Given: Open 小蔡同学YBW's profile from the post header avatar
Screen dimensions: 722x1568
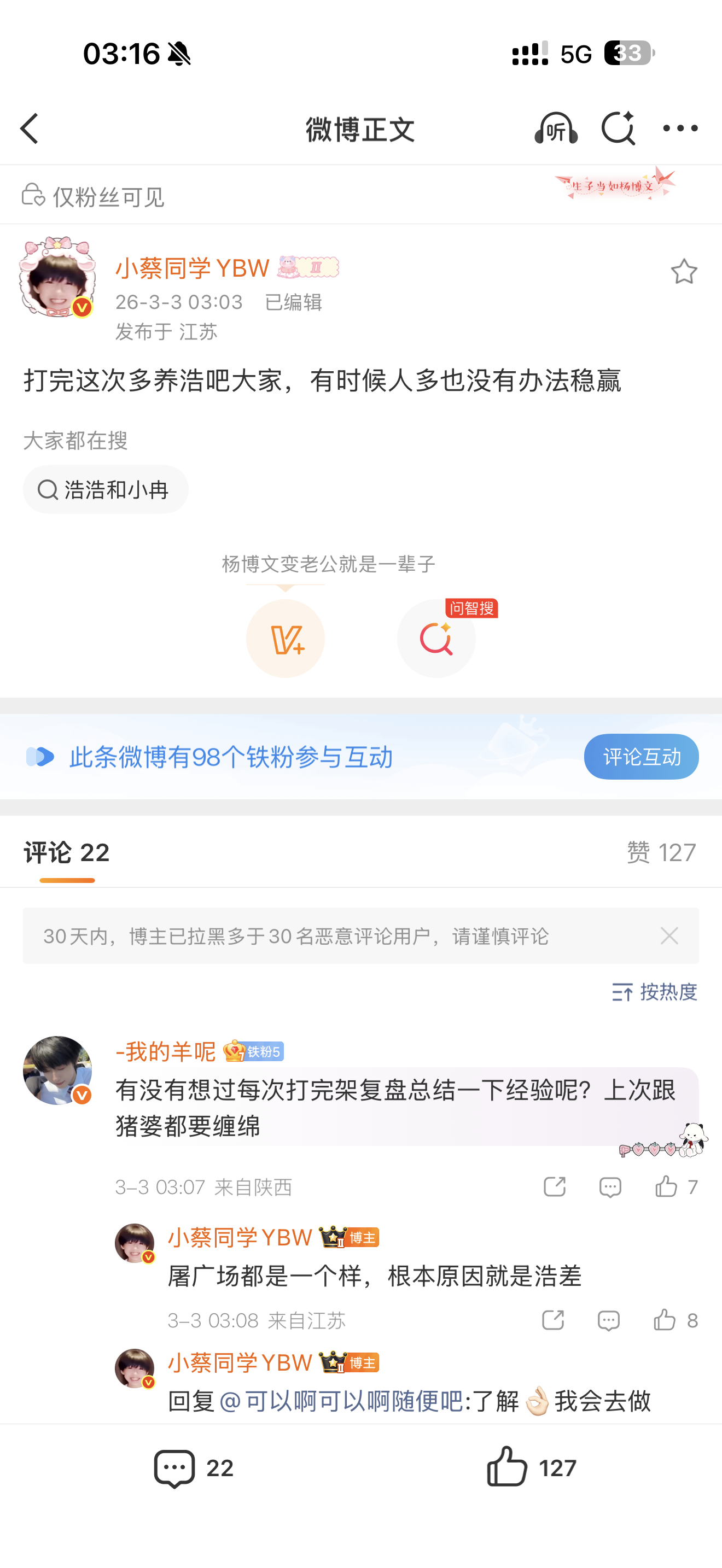Looking at the screenshot, I should (x=57, y=278).
